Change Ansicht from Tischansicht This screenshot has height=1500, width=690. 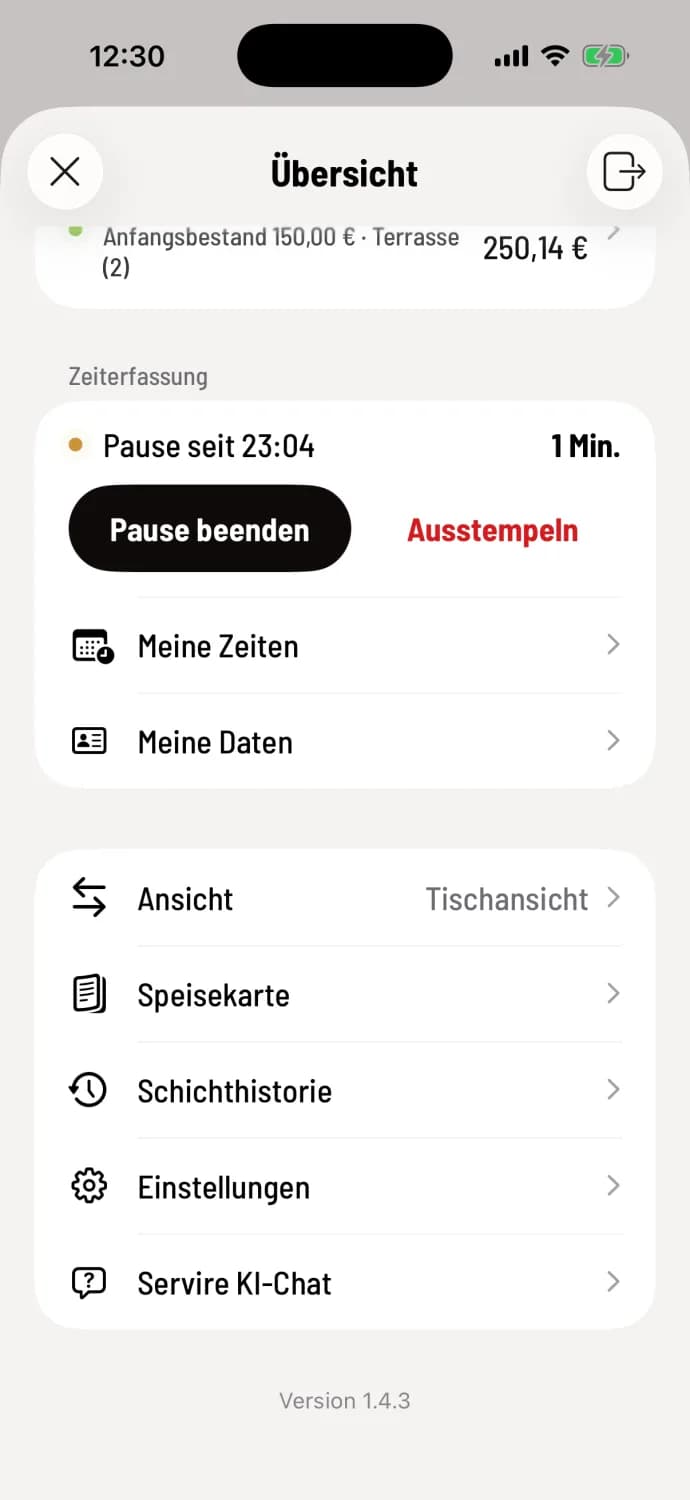tap(345, 898)
